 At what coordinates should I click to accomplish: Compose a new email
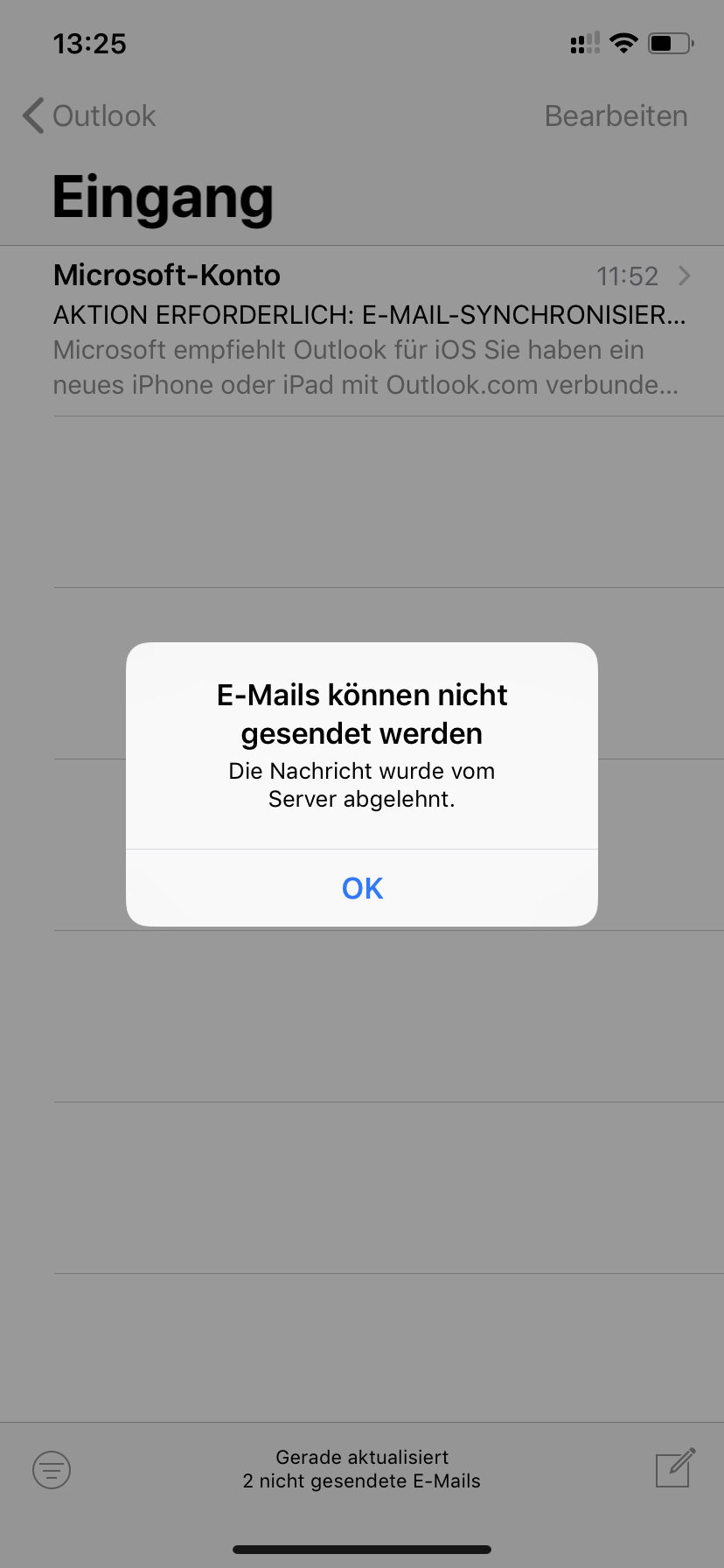click(x=675, y=1467)
